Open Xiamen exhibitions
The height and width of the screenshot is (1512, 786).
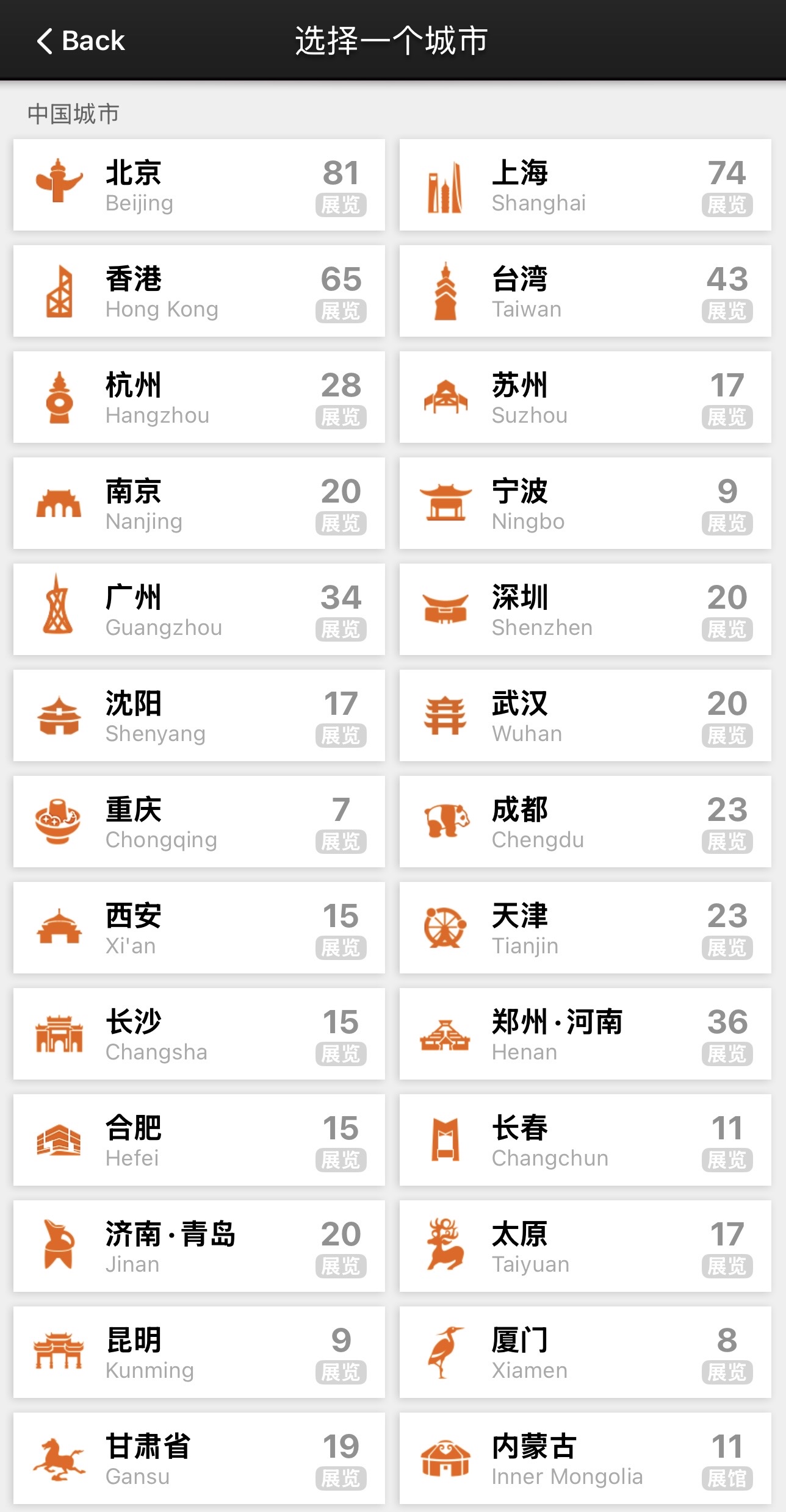[585, 1352]
